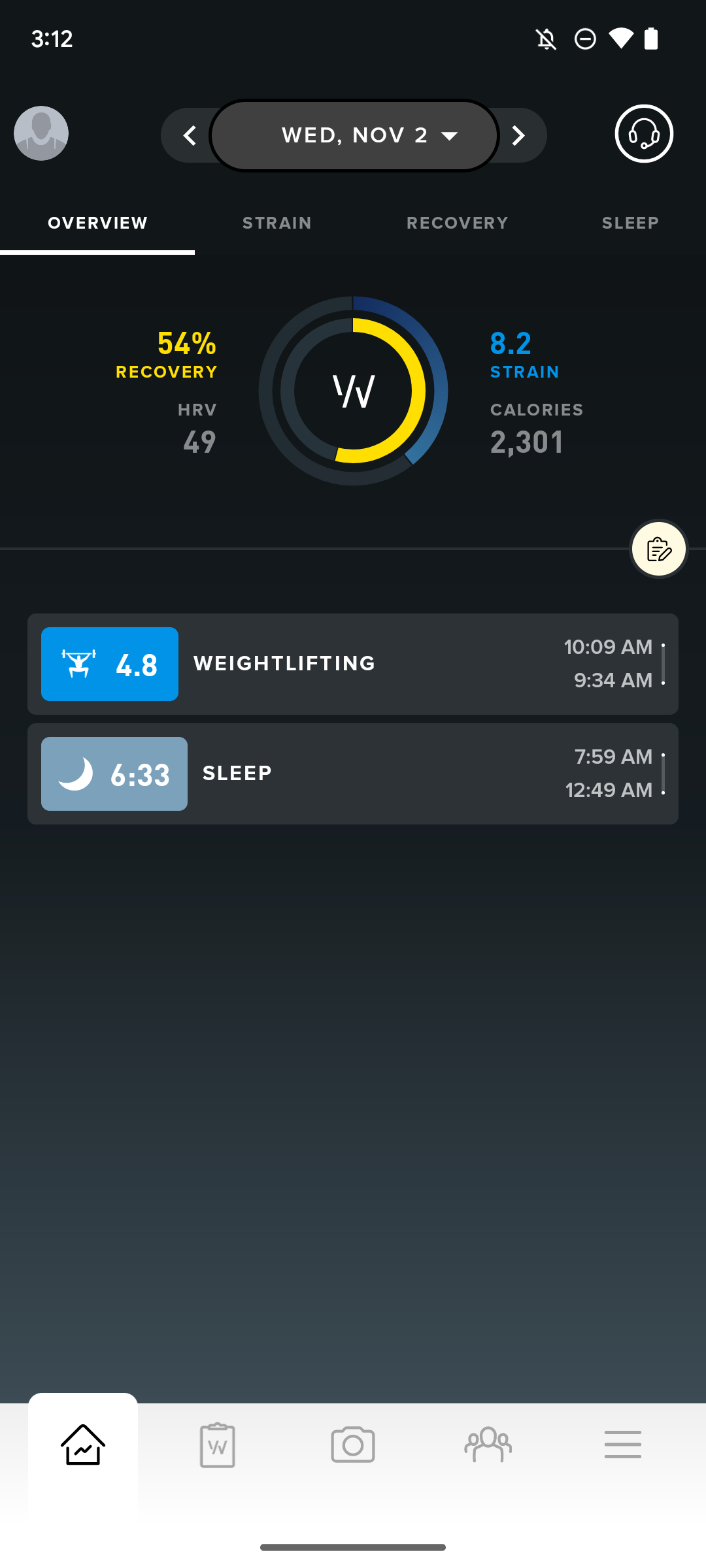
Task: Open the Community section icon
Action: point(488,1445)
